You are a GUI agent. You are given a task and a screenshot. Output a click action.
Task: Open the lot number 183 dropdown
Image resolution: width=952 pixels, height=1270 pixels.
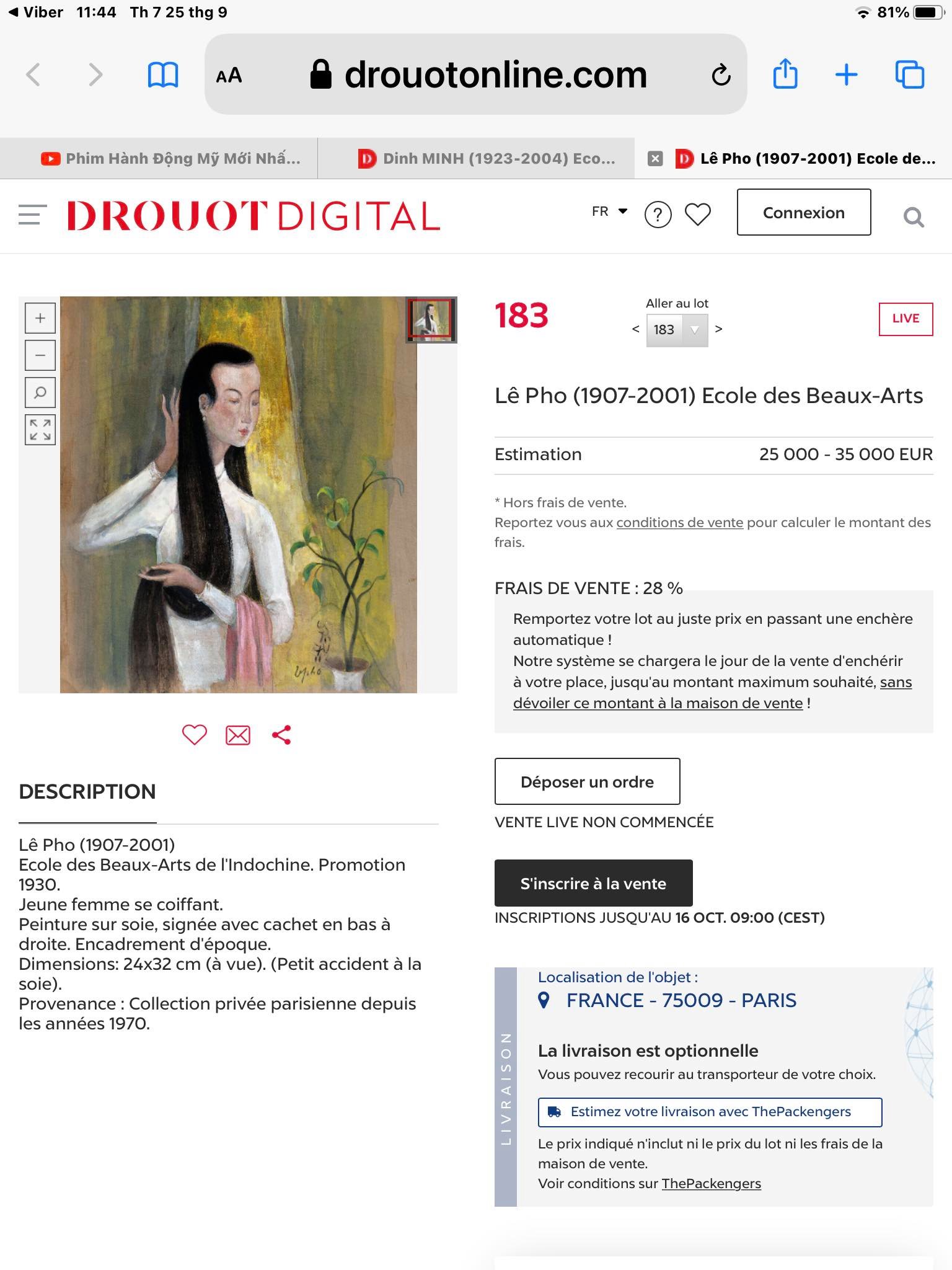pyautogui.click(x=677, y=330)
